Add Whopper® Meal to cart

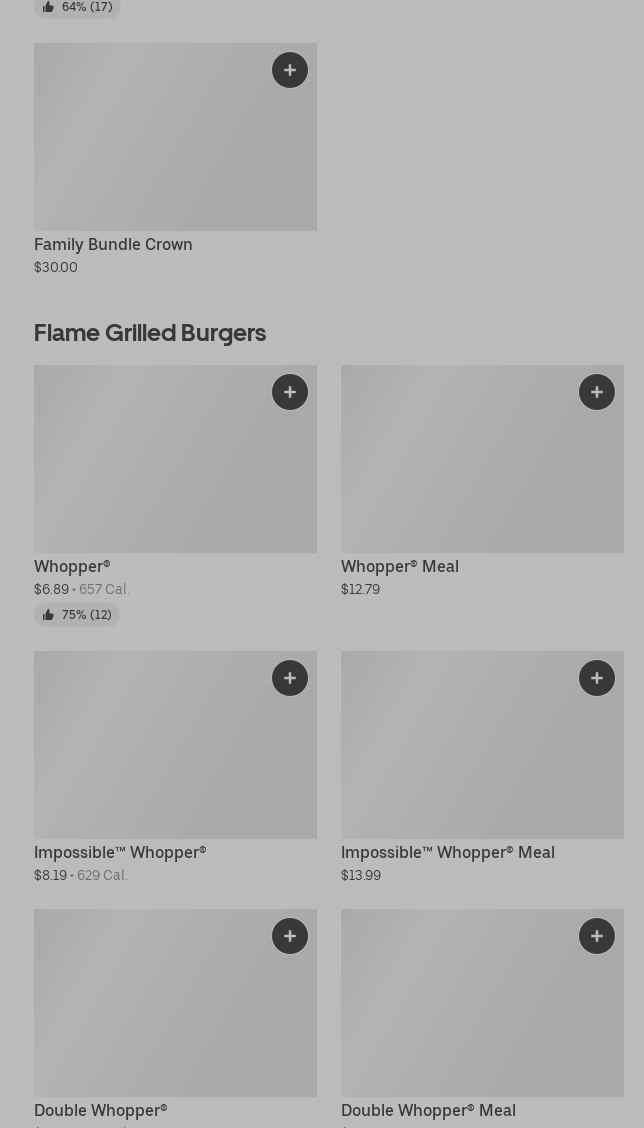[597, 392]
